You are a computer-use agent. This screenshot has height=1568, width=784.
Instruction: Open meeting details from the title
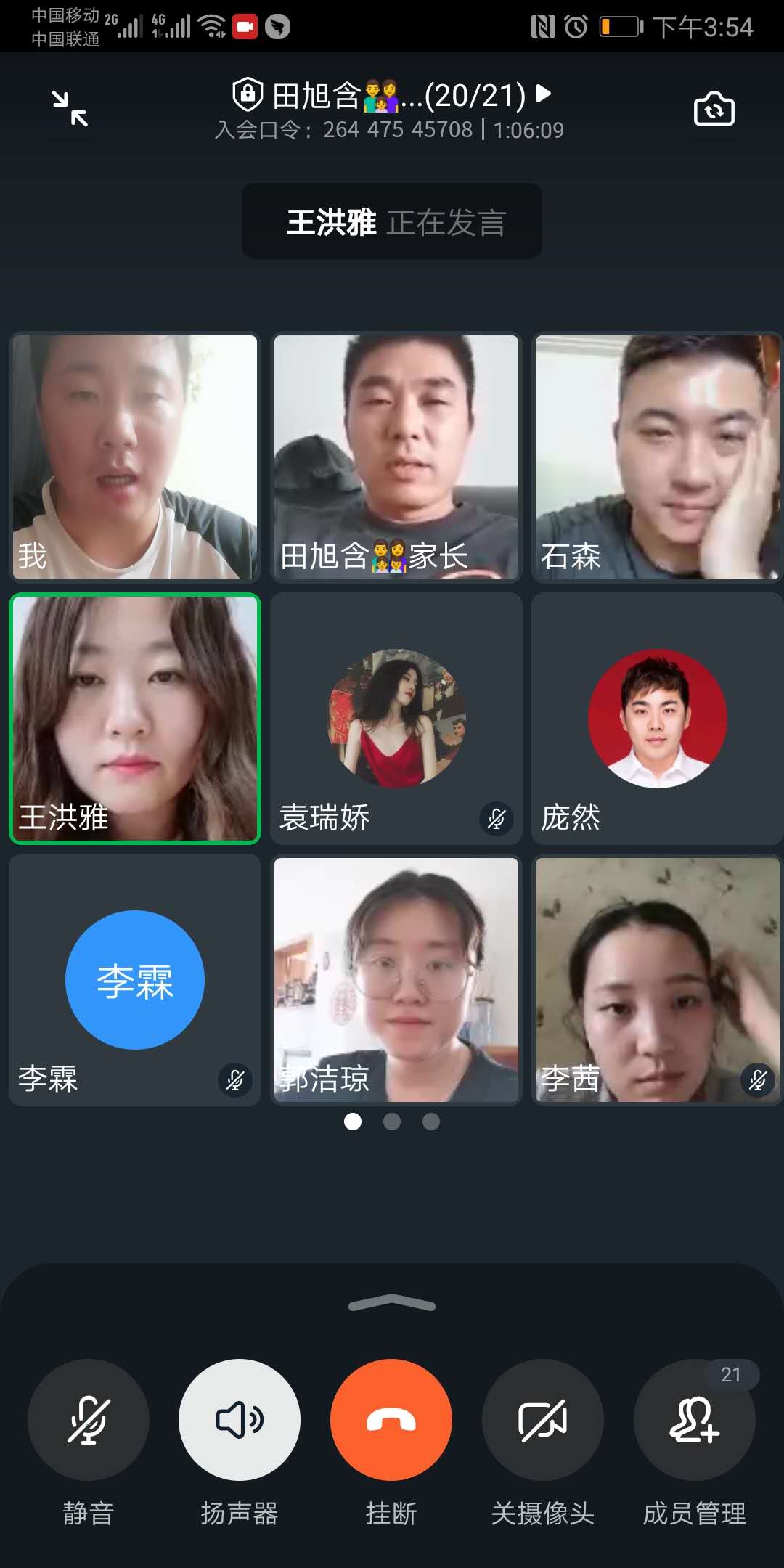(x=392, y=96)
